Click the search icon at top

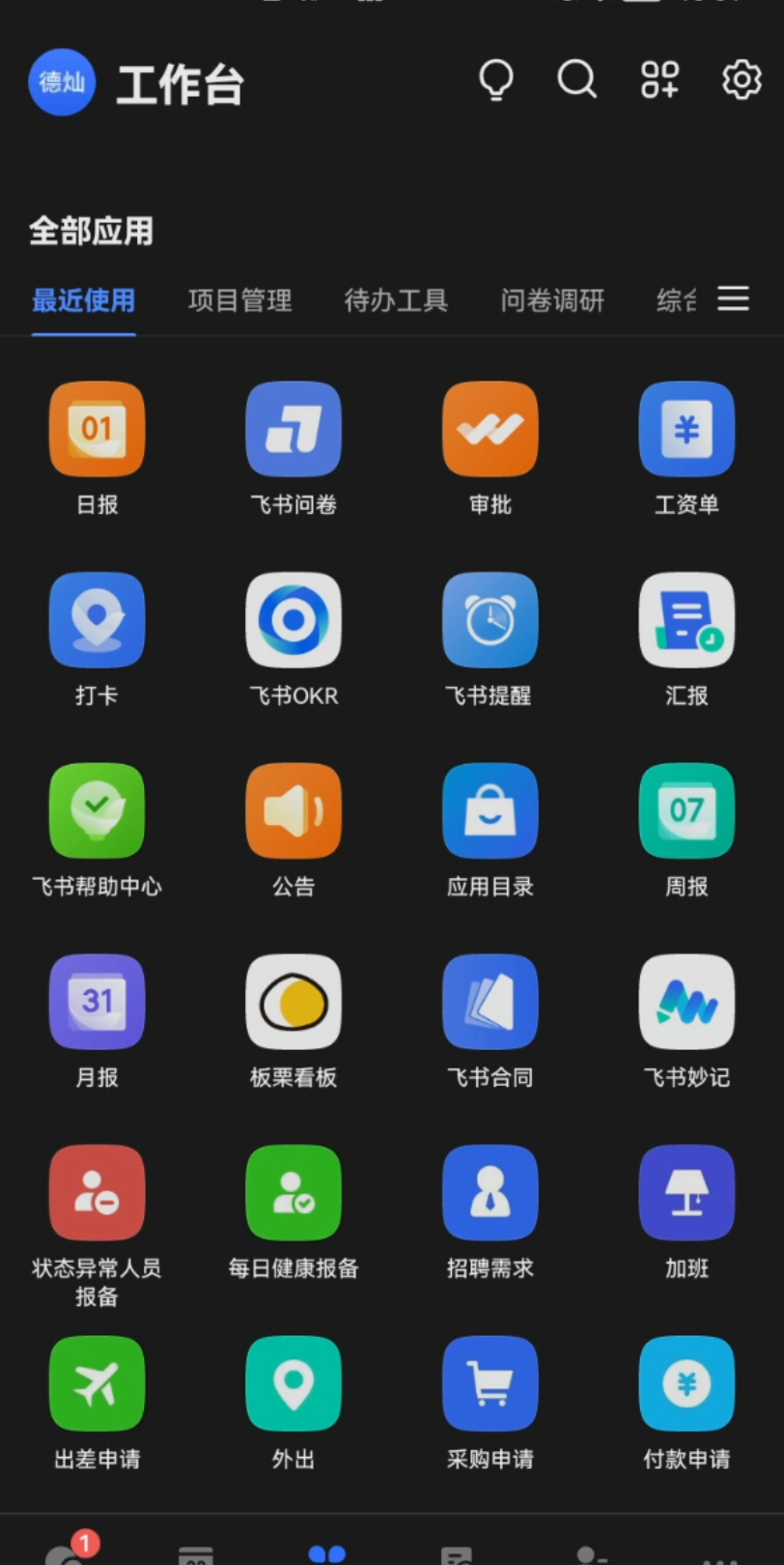pos(576,81)
